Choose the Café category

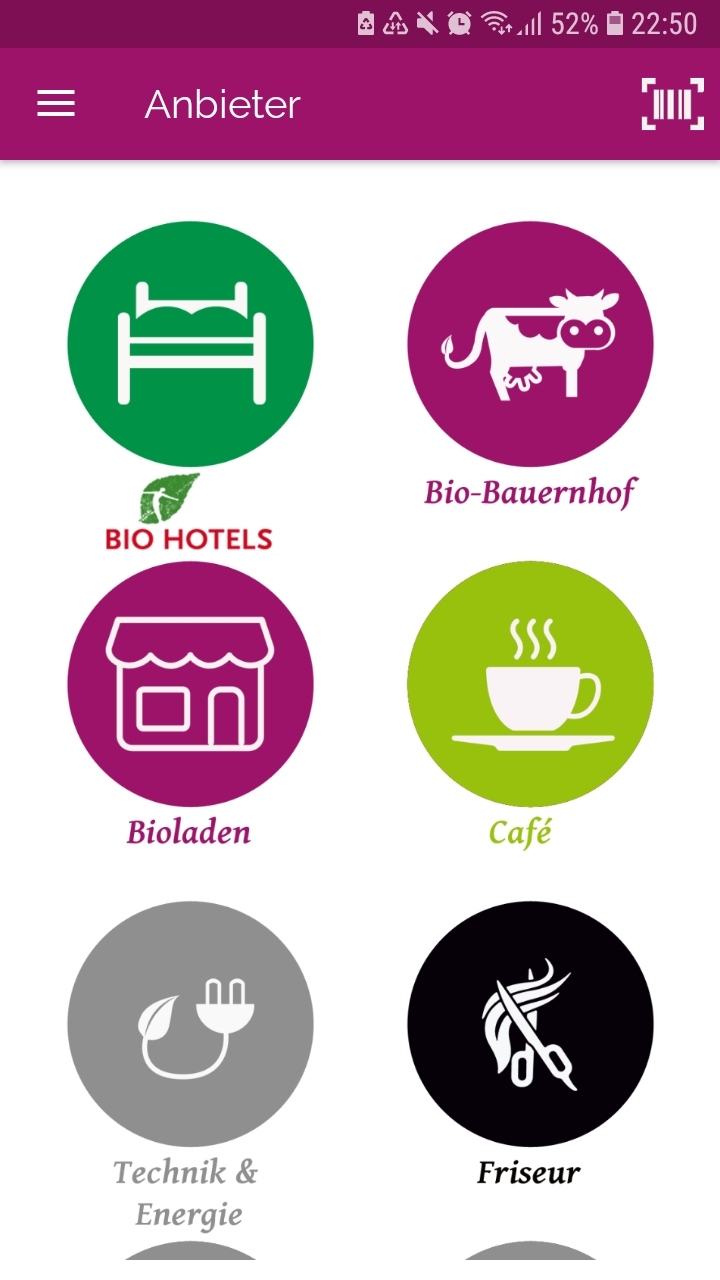[530, 684]
